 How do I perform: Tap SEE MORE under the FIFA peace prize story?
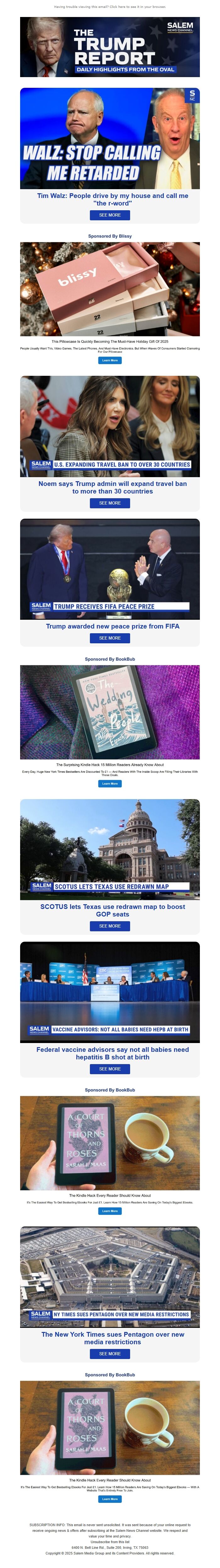[x=109, y=638]
